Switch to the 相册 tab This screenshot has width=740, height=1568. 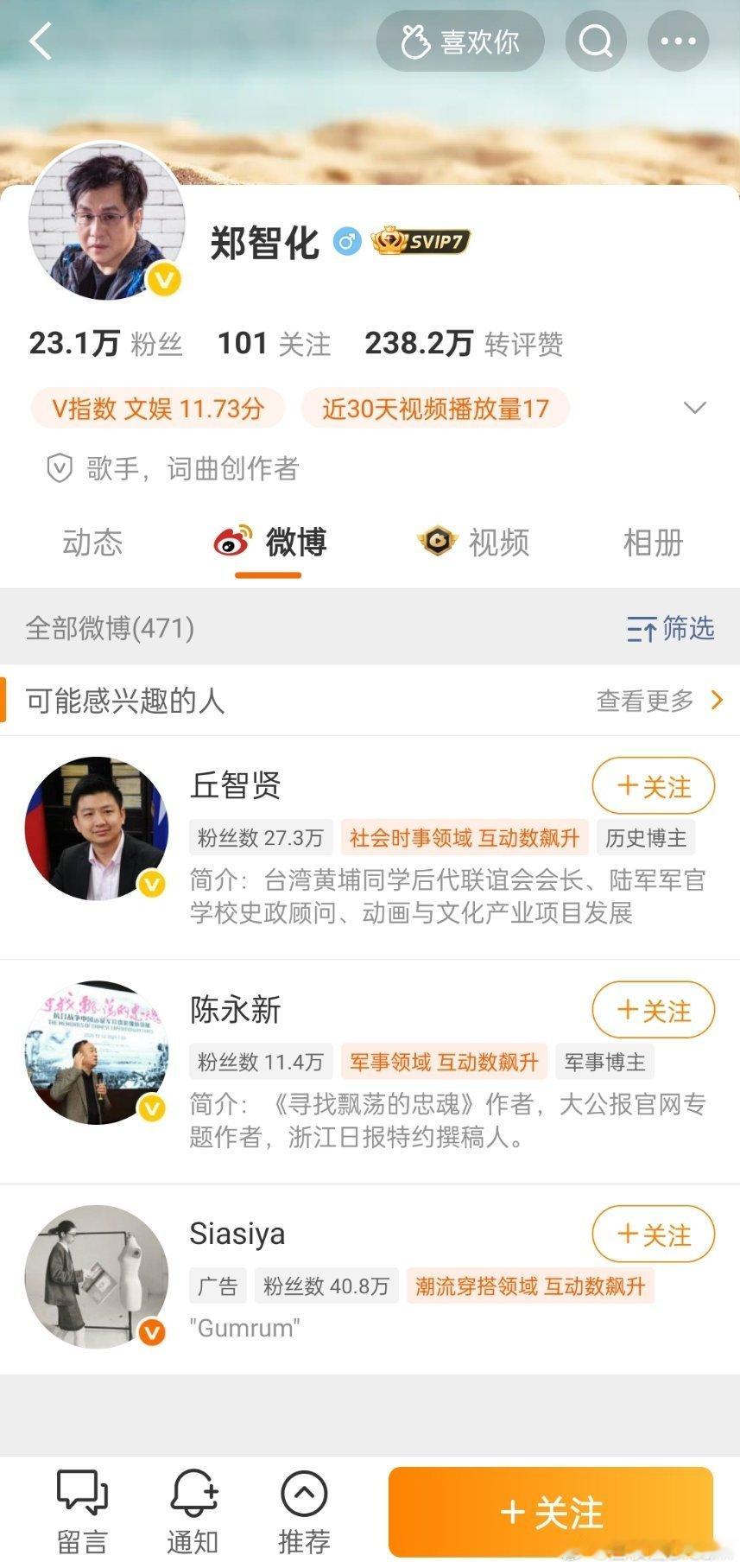653,543
